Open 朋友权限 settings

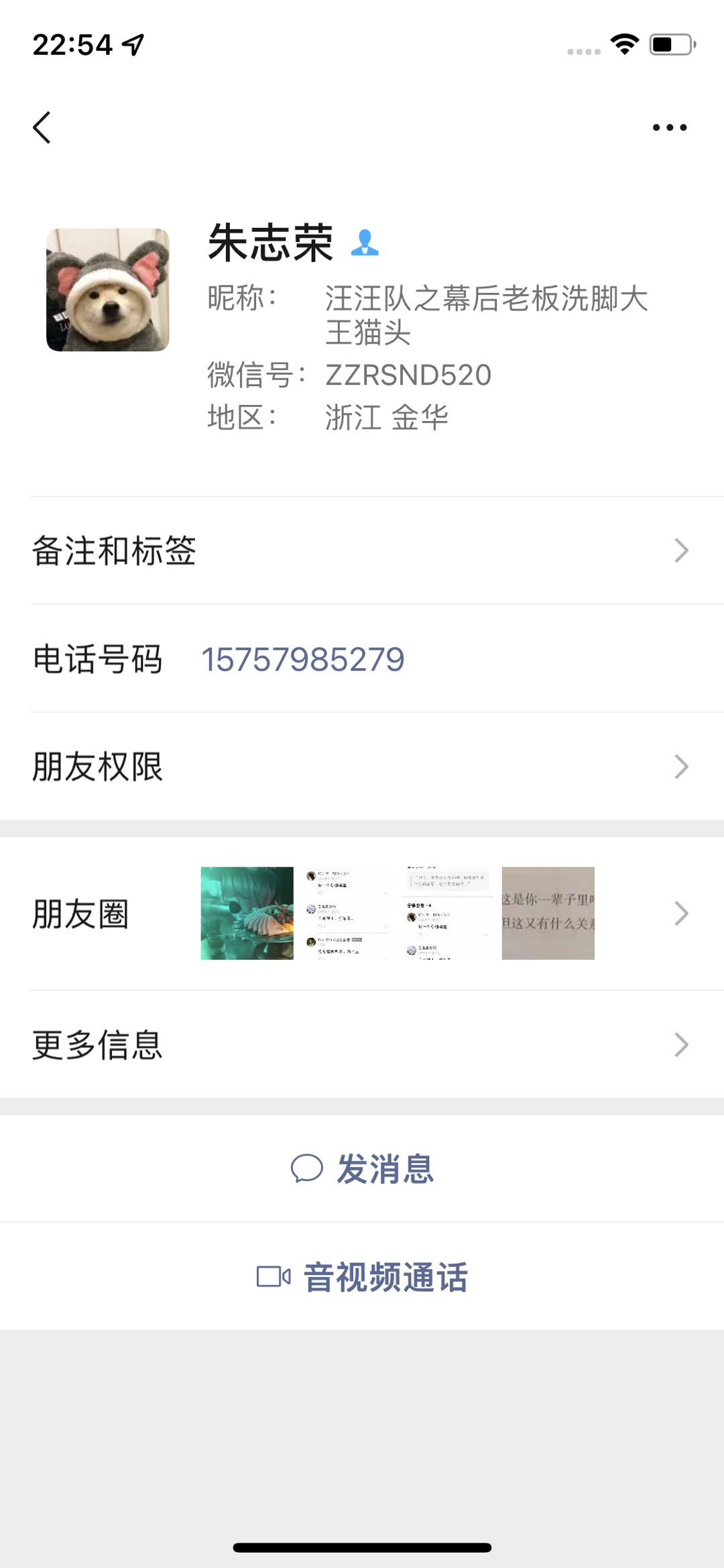click(x=362, y=767)
